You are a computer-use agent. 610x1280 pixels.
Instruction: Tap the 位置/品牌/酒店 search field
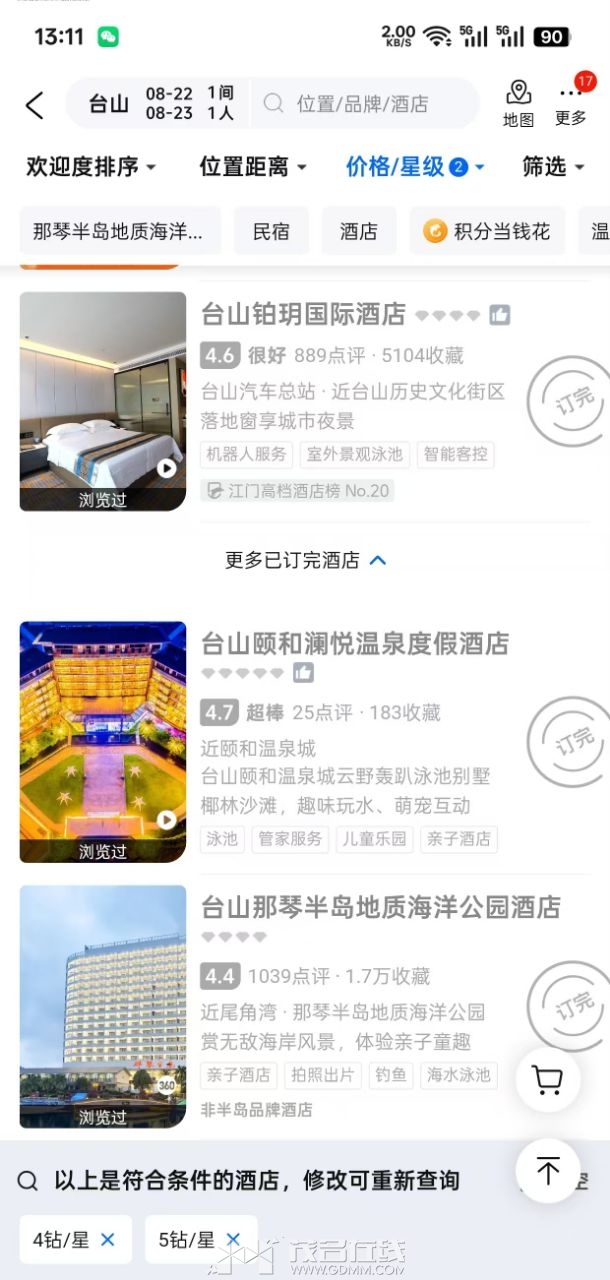362,104
